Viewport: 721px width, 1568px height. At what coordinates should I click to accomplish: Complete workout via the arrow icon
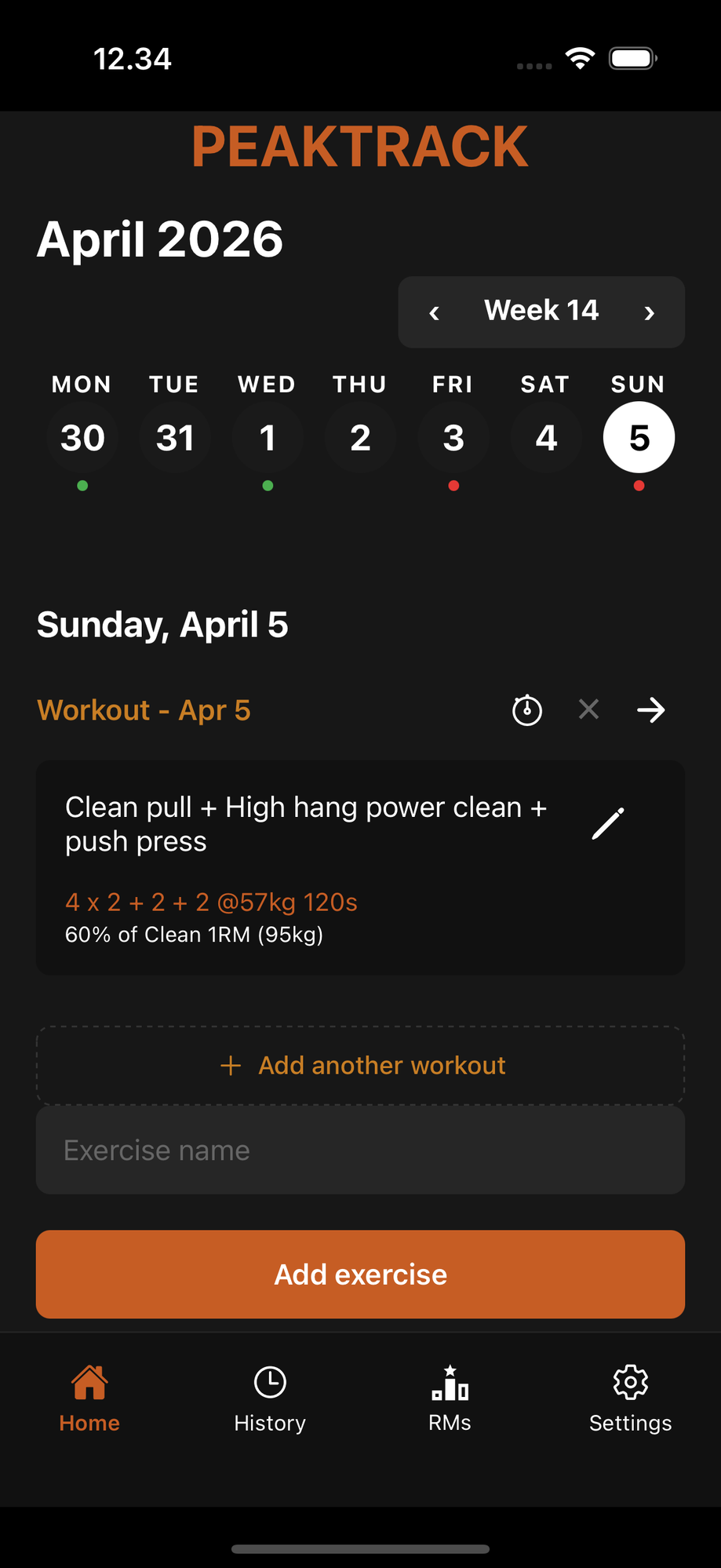(650, 709)
